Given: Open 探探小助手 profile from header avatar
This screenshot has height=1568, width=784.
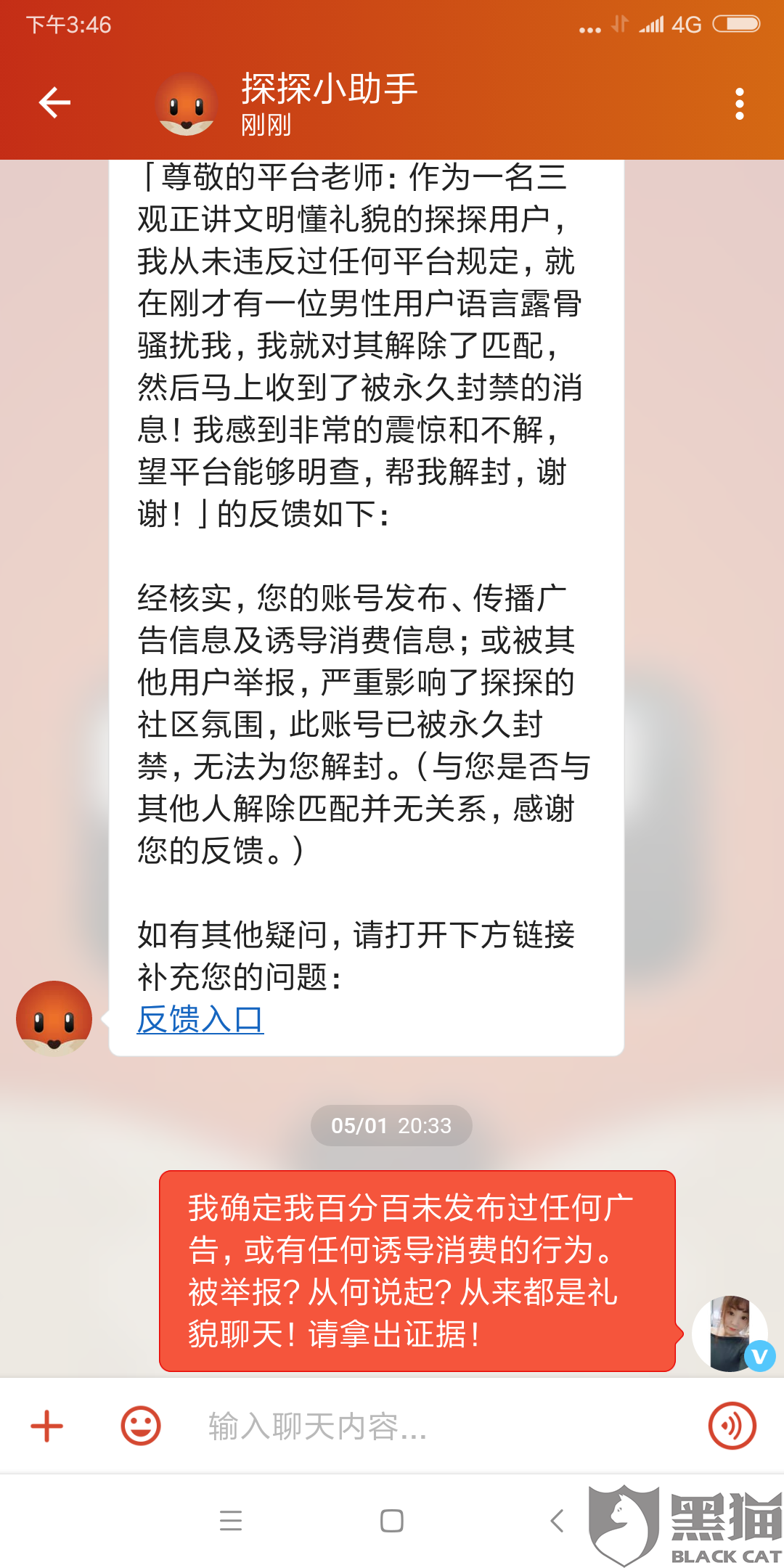Looking at the screenshot, I should click(x=187, y=105).
